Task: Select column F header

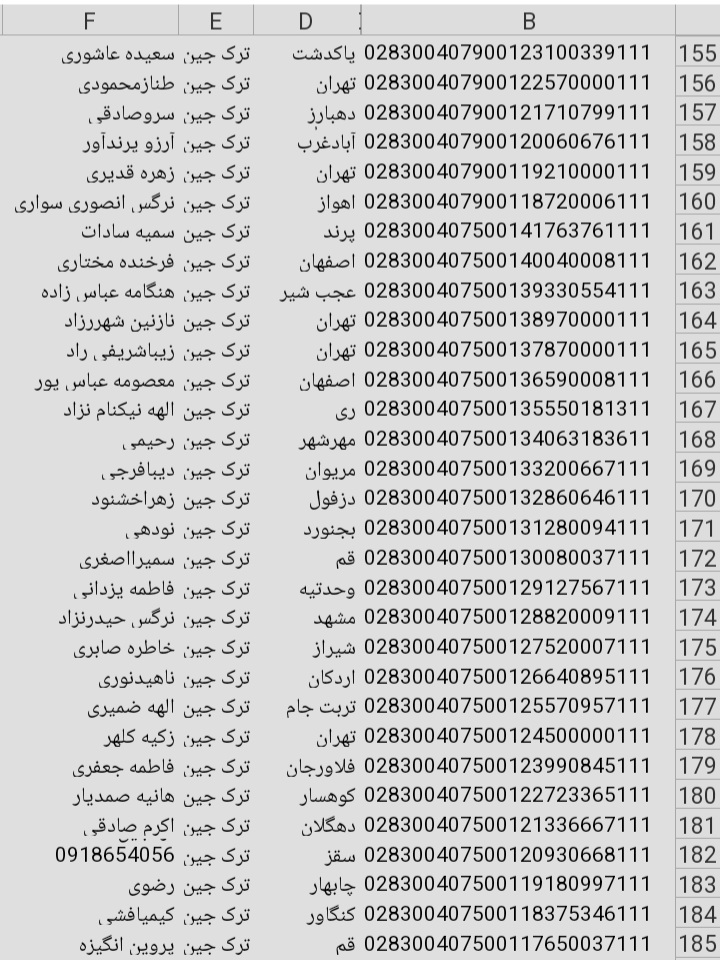Action: [x=90, y=19]
